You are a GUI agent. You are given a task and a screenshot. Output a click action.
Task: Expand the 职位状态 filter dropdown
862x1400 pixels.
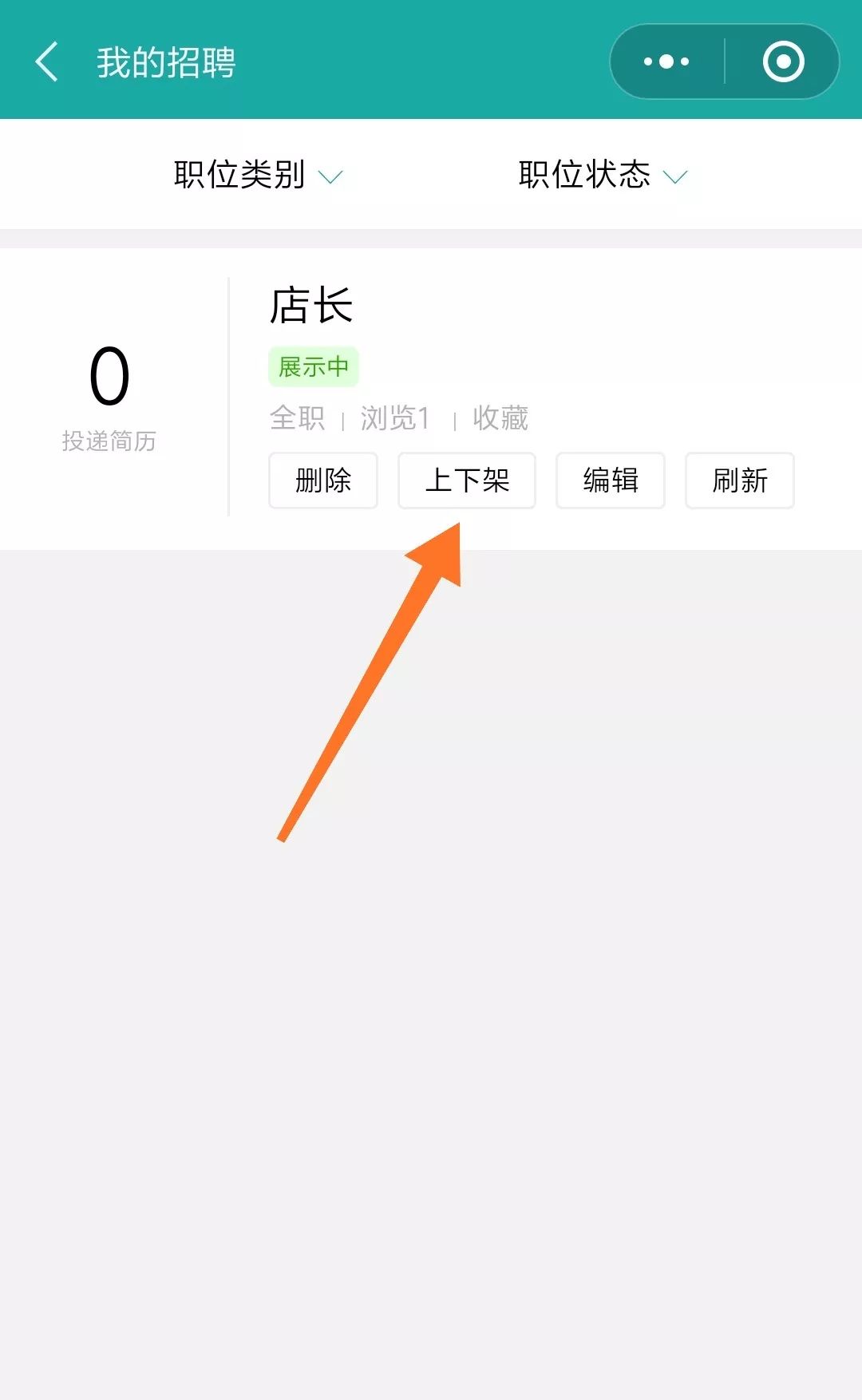[x=603, y=175]
